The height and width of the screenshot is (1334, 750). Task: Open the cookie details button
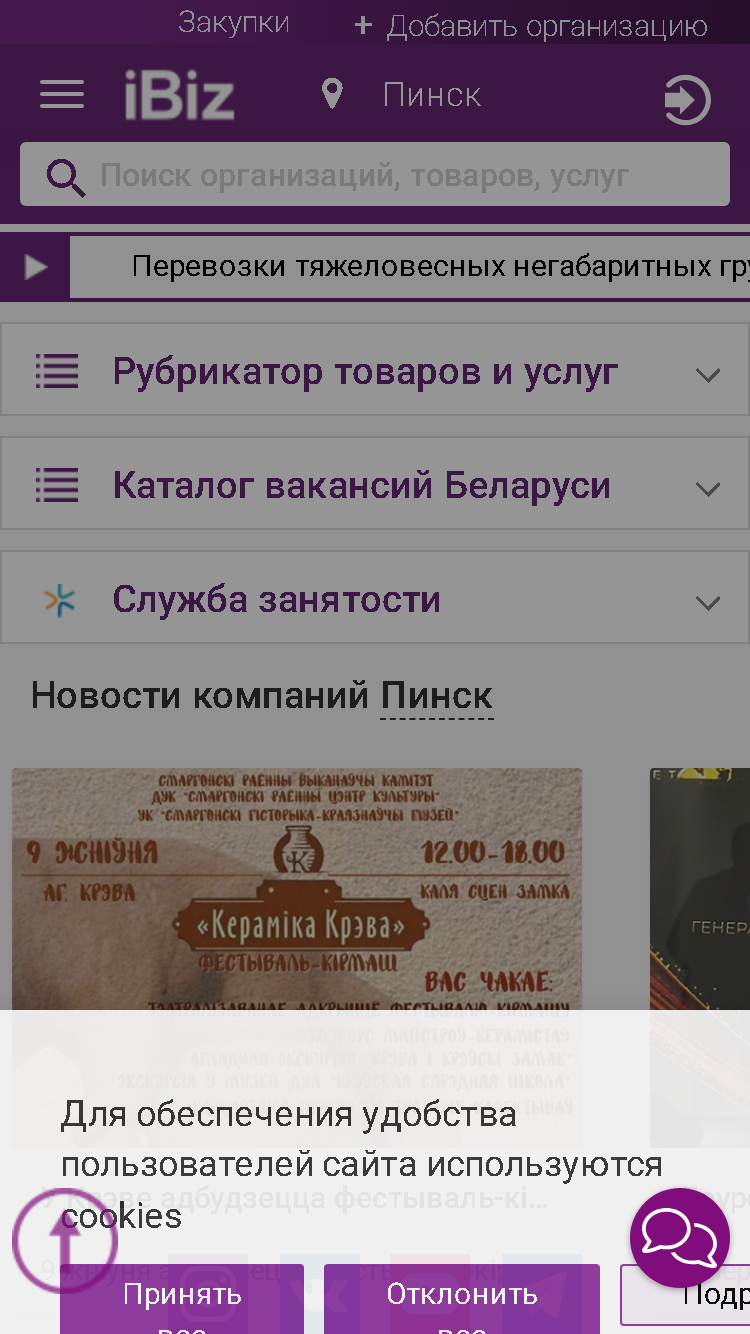click(686, 1295)
